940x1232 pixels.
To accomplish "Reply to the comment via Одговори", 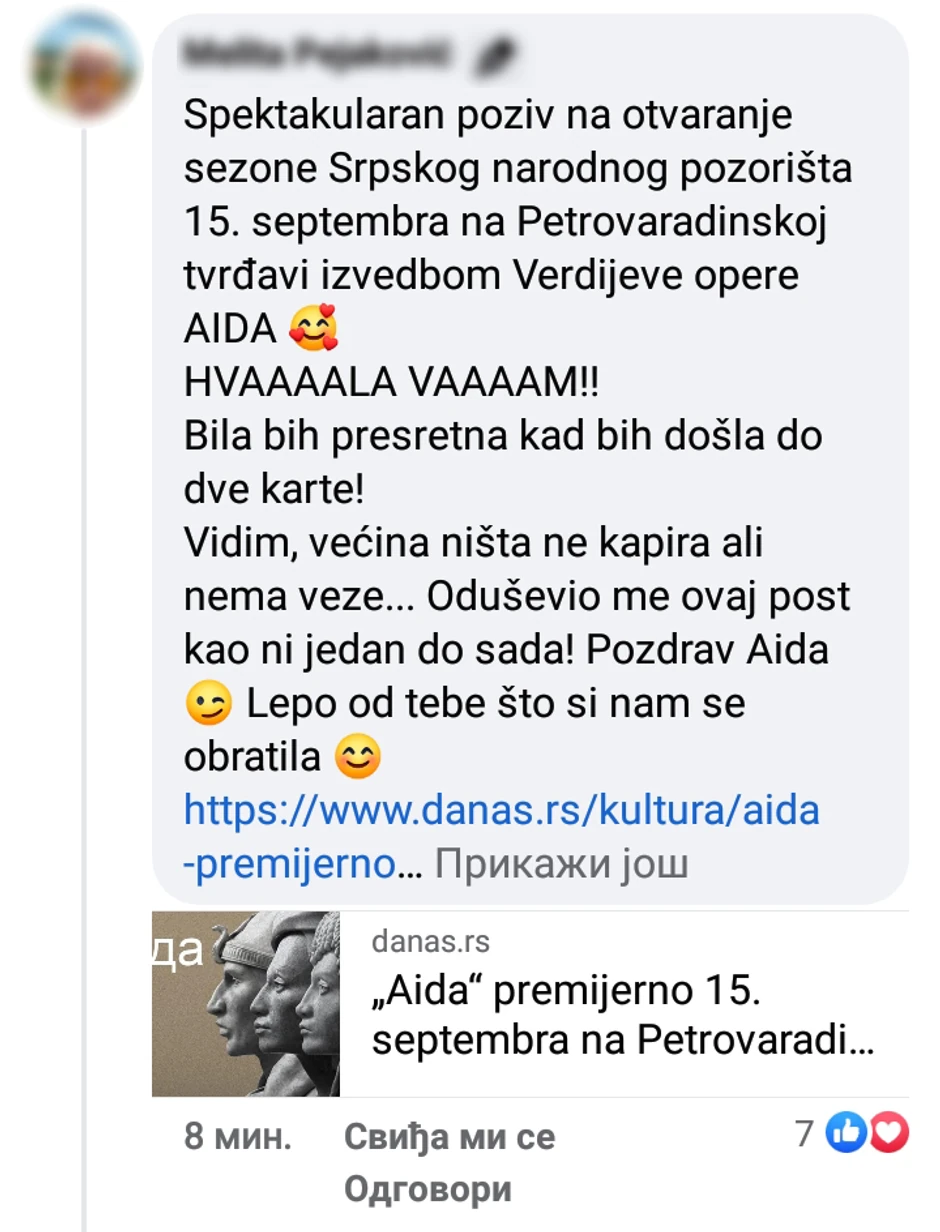I will (427, 1189).
